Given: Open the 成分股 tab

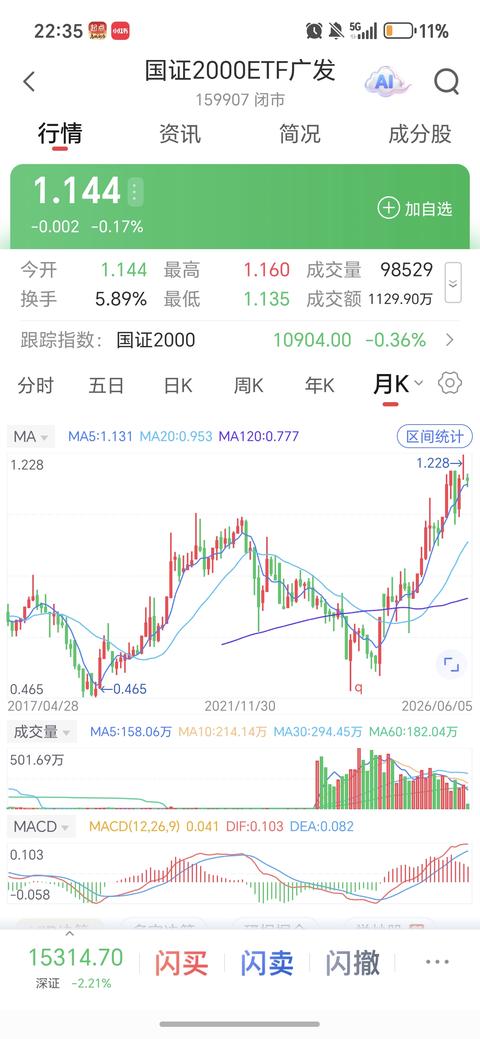Looking at the screenshot, I should coord(420,134).
